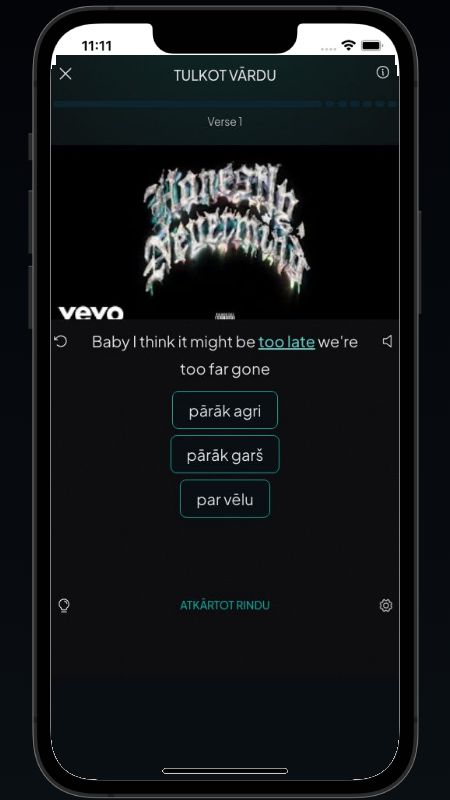The width and height of the screenshot is (450, 800).
Task: Tap the speaker icon beside the lyric
Action: [387, 341]
